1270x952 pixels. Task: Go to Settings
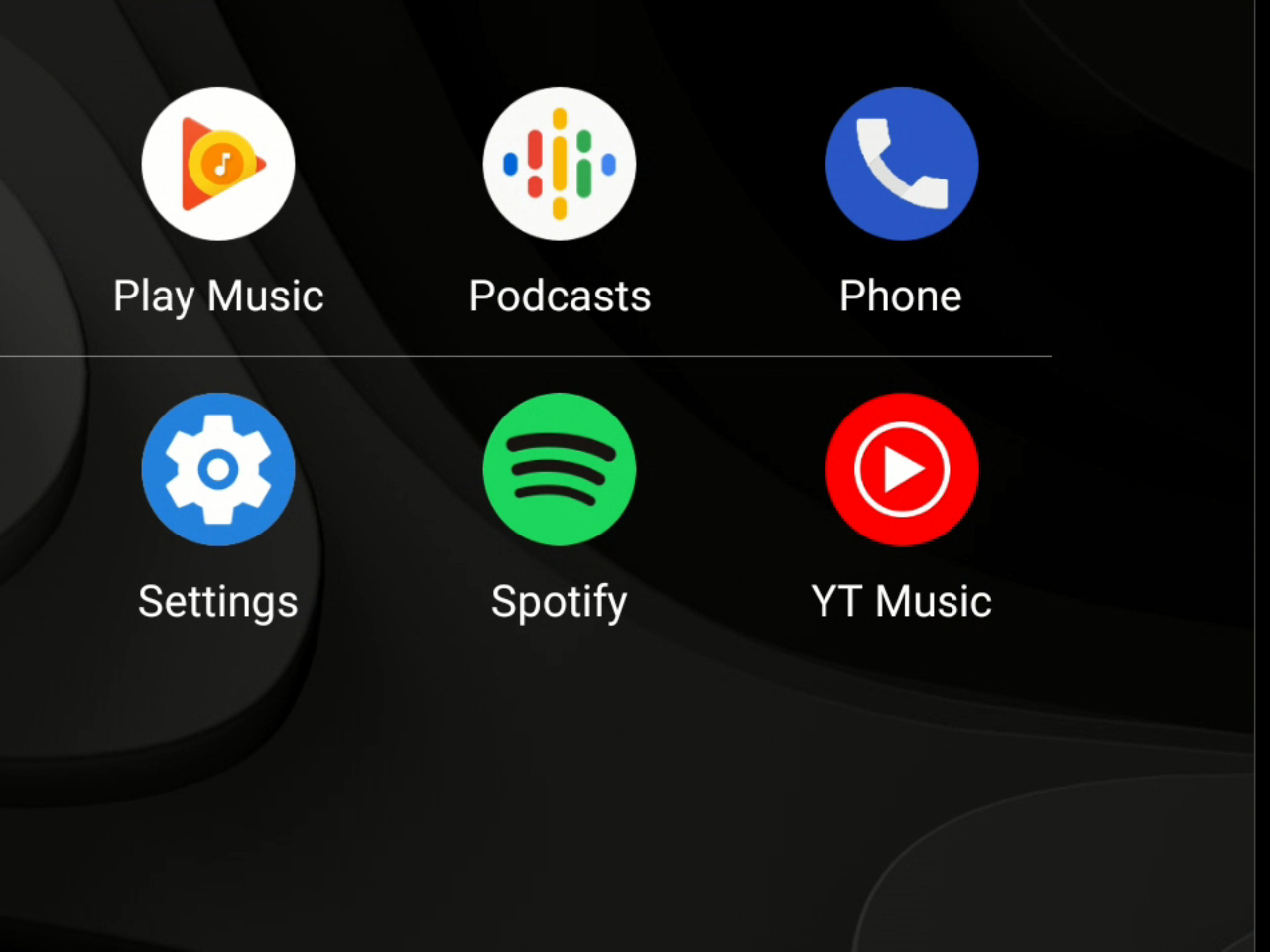click(x=218, y=470)
